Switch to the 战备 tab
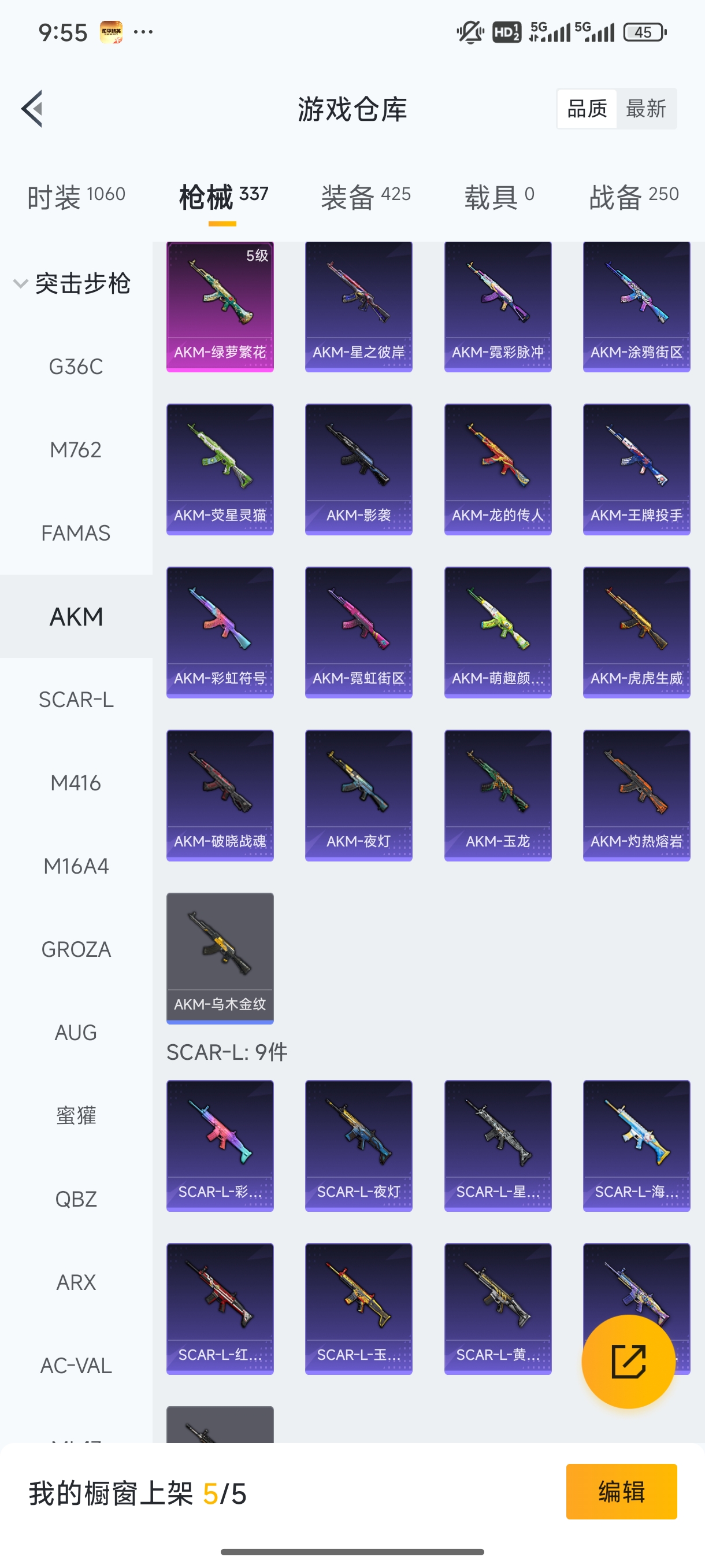The image size is (705, 1568). point(633,197)
